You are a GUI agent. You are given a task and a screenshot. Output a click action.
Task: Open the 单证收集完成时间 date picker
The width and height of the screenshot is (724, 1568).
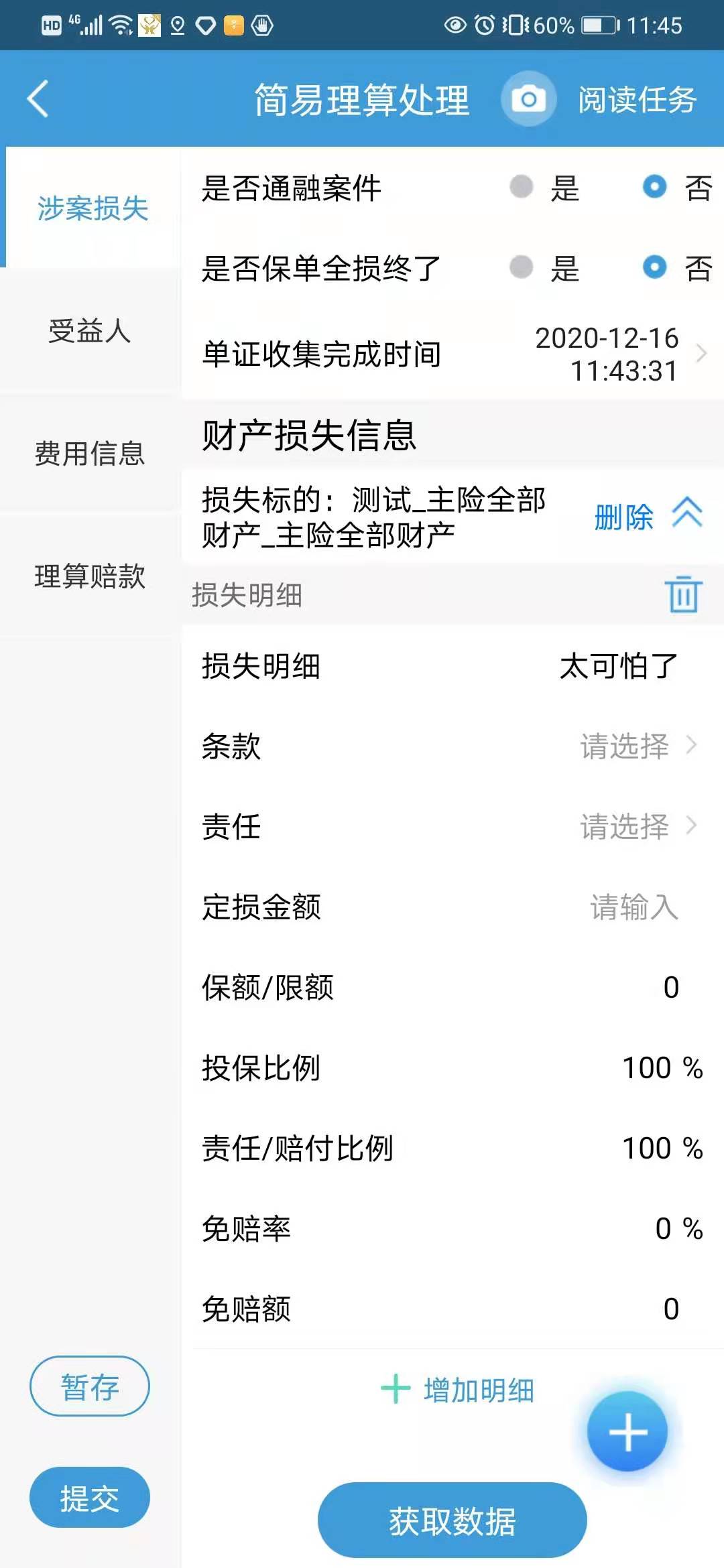(x=452, y=354)
